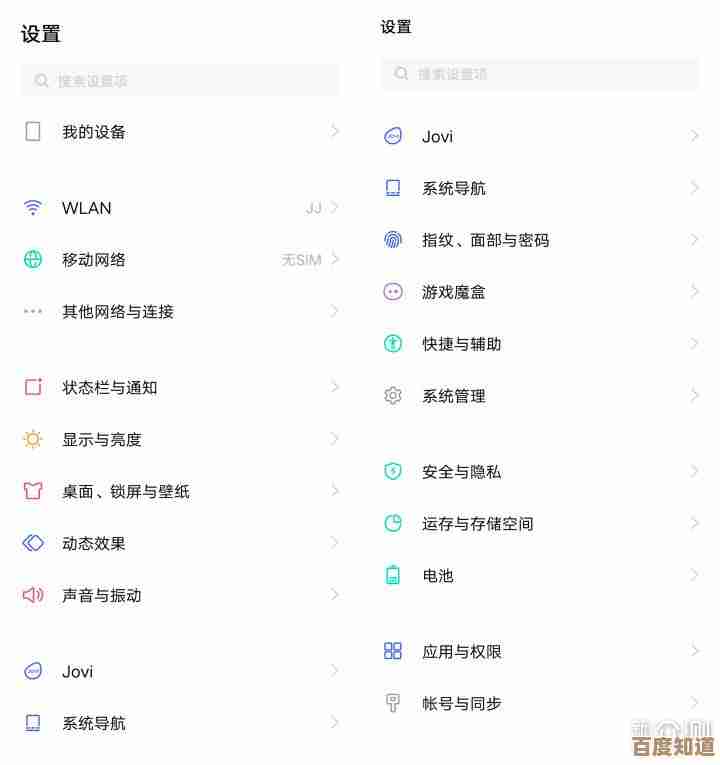Select the 移动网络 globe icon
Viewport: 720px width, 765px height.
coord(33,259)
